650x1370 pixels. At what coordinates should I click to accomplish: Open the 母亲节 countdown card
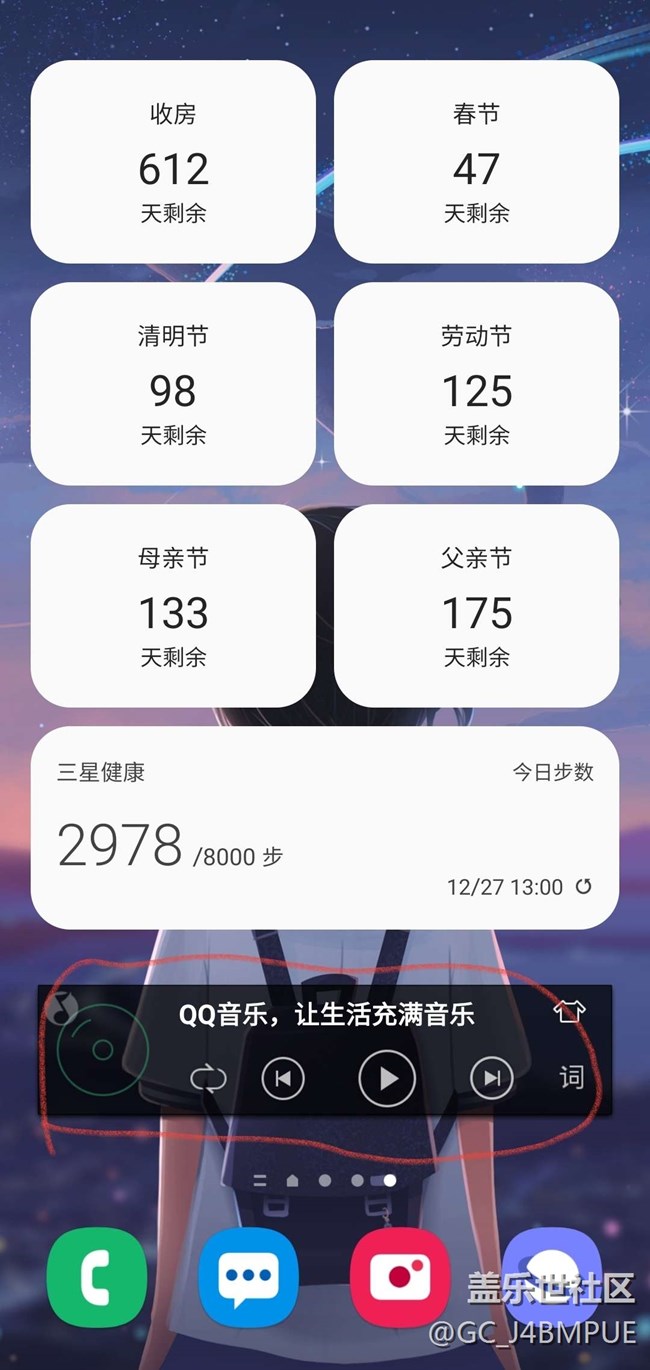[173, 606]
